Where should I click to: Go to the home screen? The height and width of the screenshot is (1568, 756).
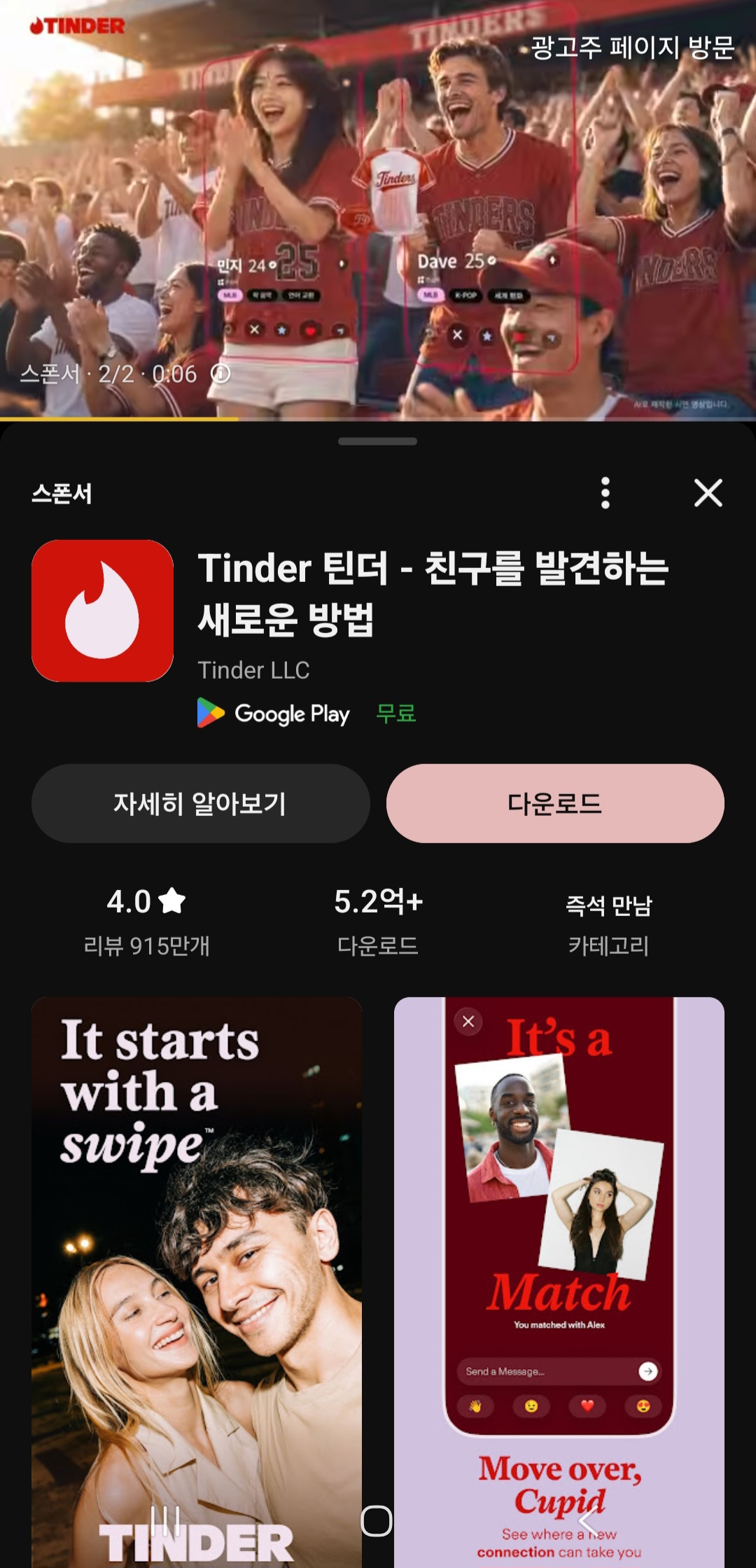pos(377,1521)
